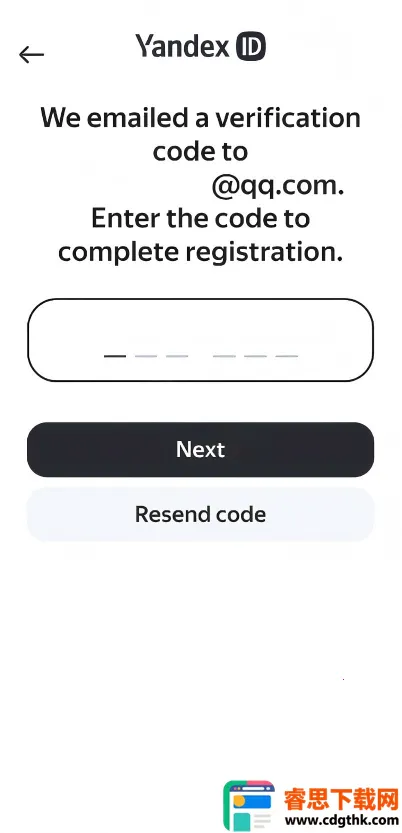Request a new code with Resend code

(201, 514)
